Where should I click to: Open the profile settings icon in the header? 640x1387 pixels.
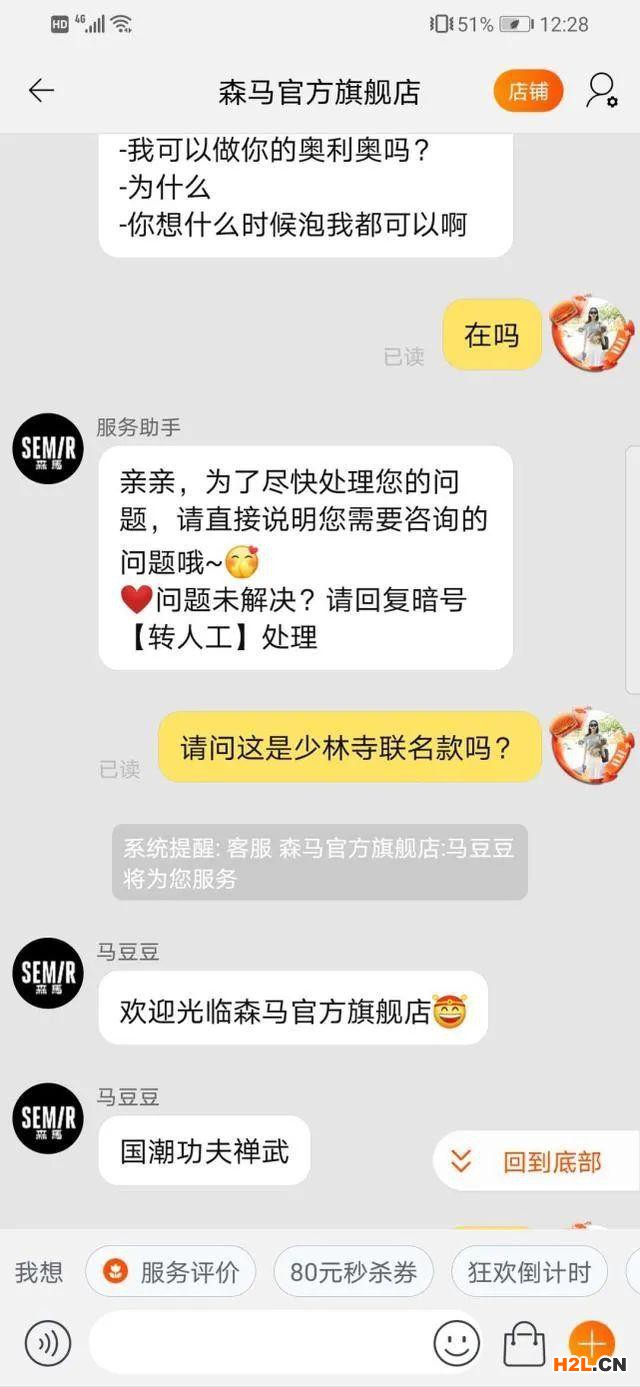click(x=601, y=91)
